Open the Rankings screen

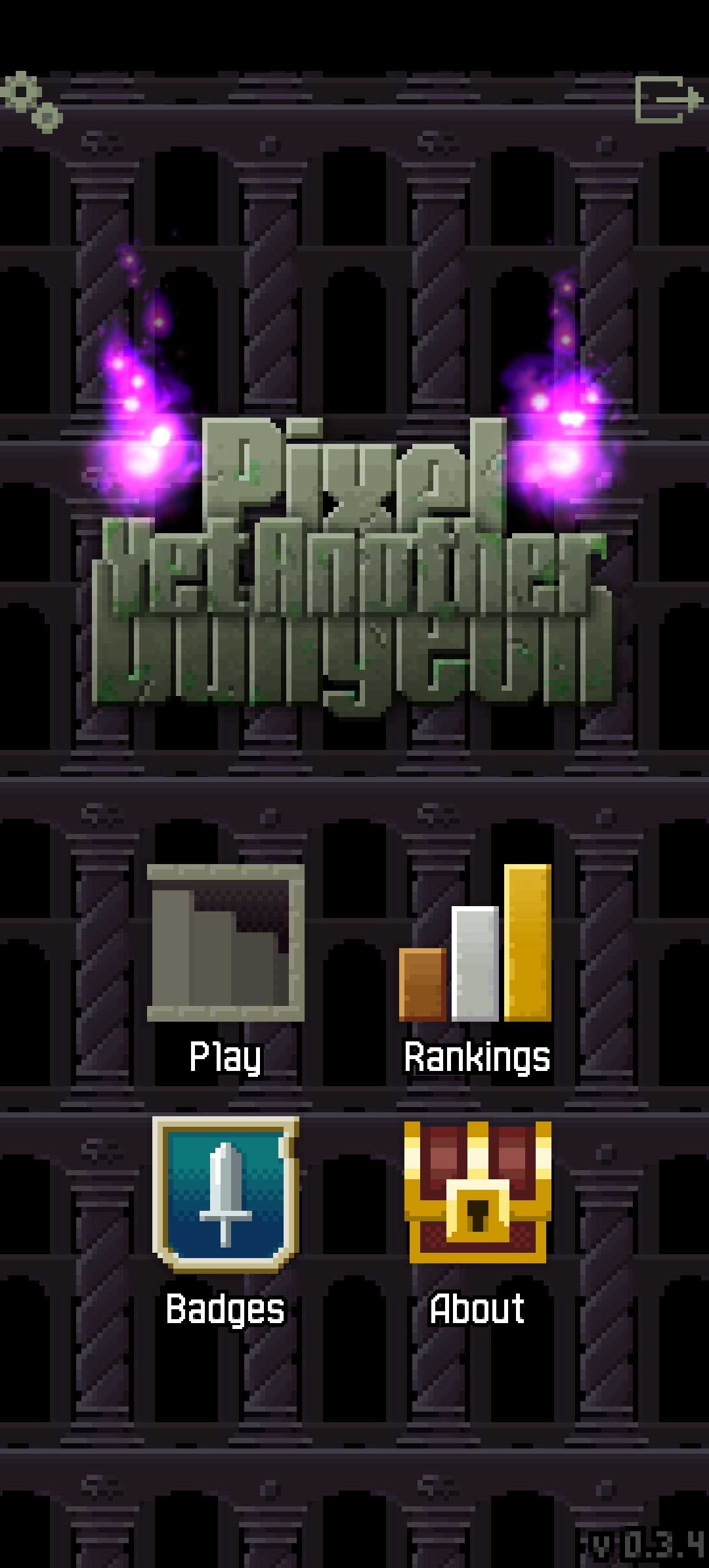[477, 965]
